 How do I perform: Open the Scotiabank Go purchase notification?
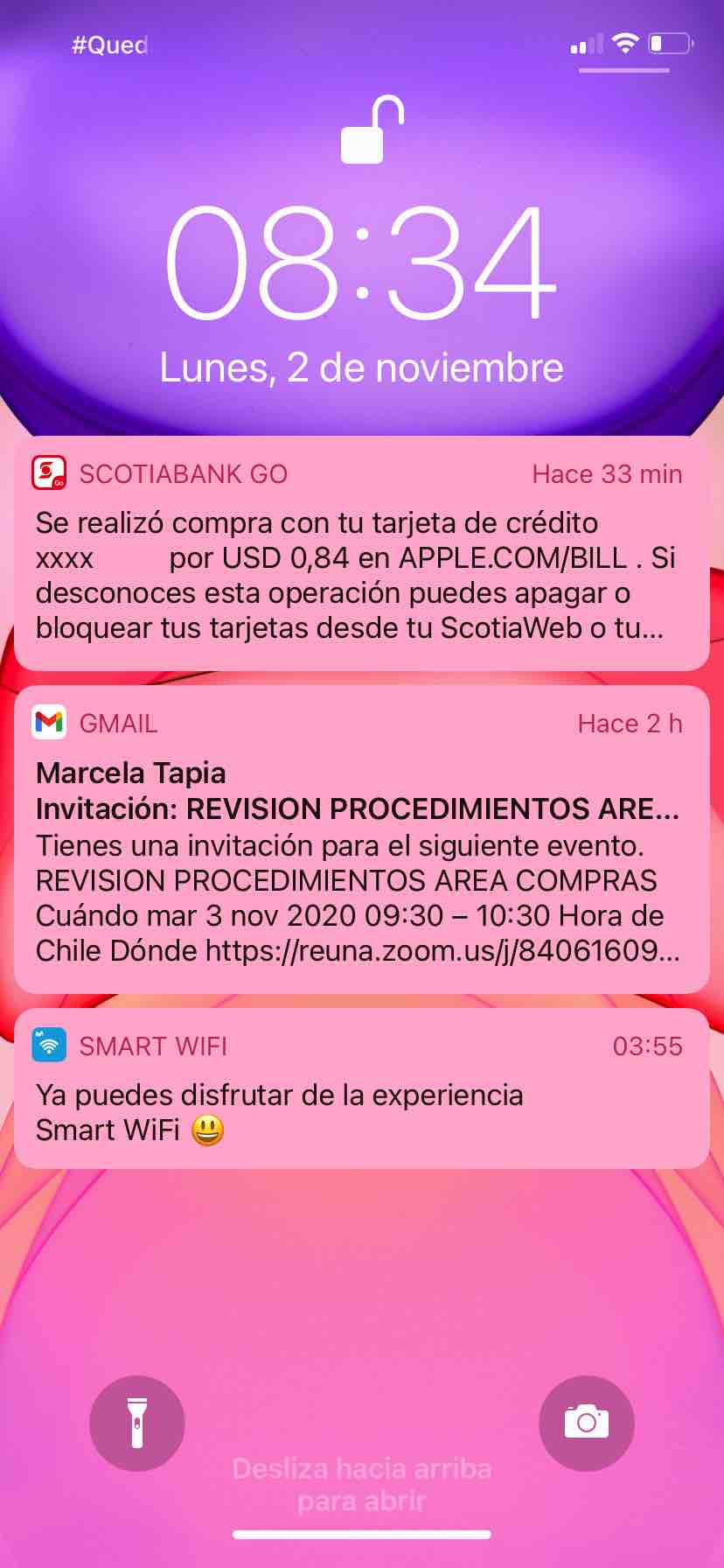pos(361,554)
